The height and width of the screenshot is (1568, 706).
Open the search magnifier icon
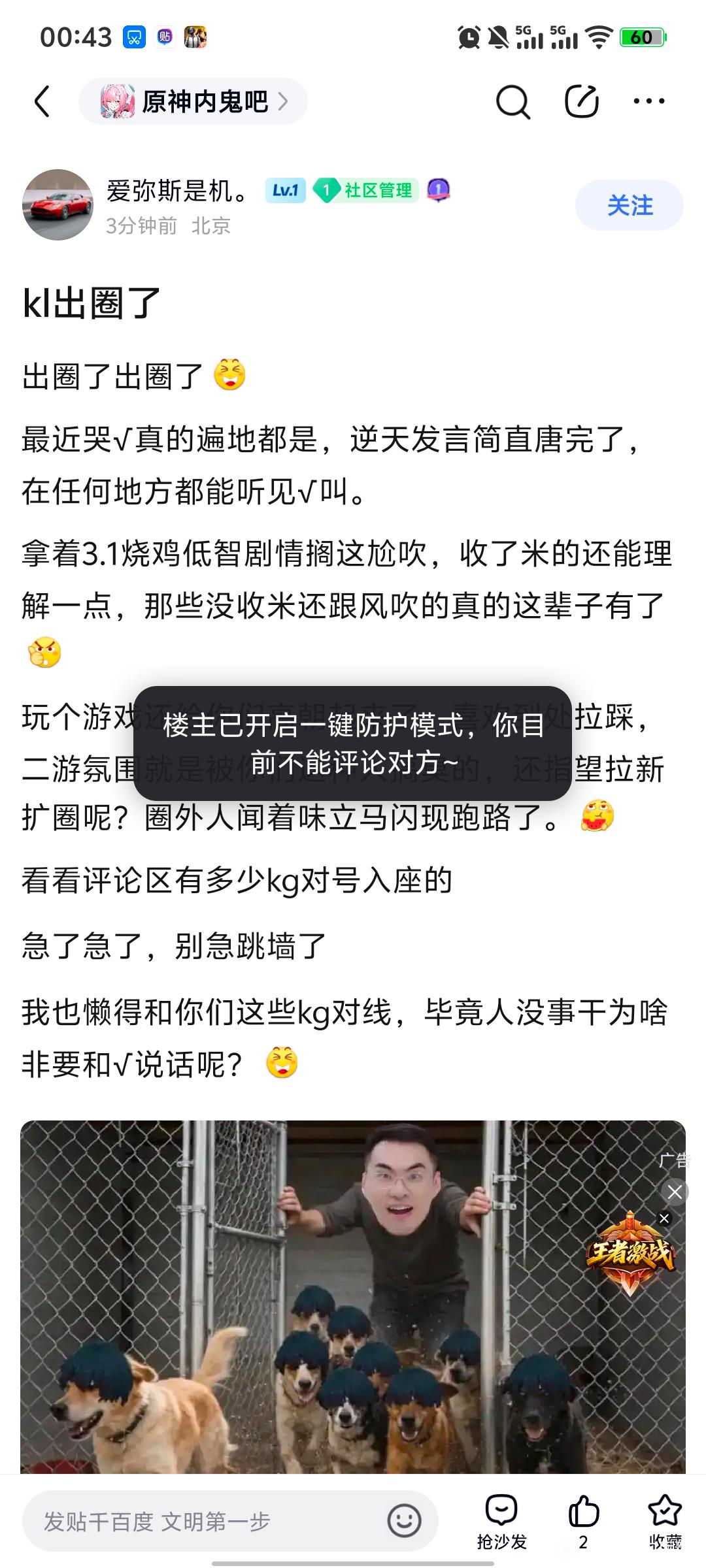[513, 102]
